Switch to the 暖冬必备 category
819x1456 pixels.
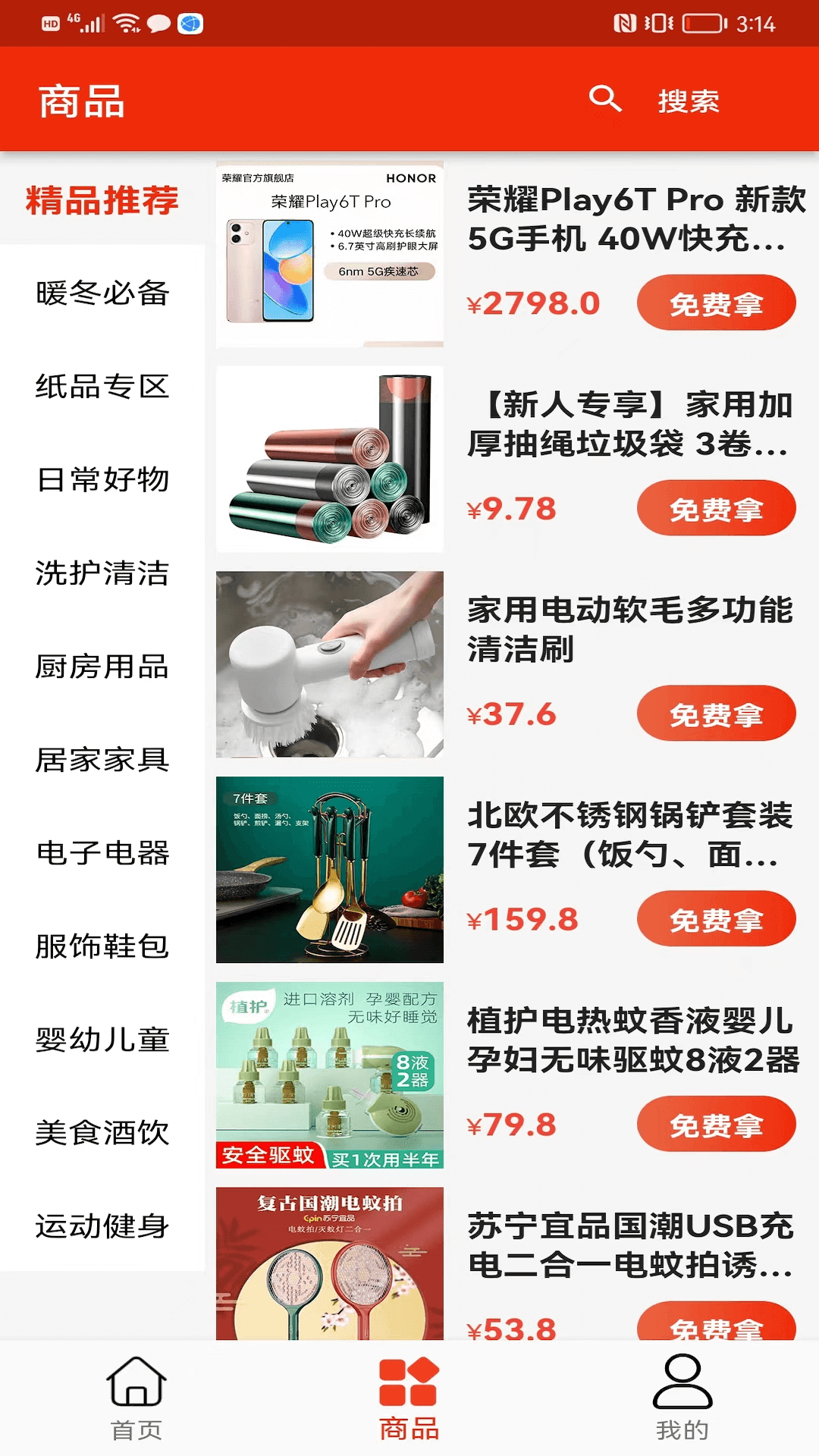click(x=102, y=295)
